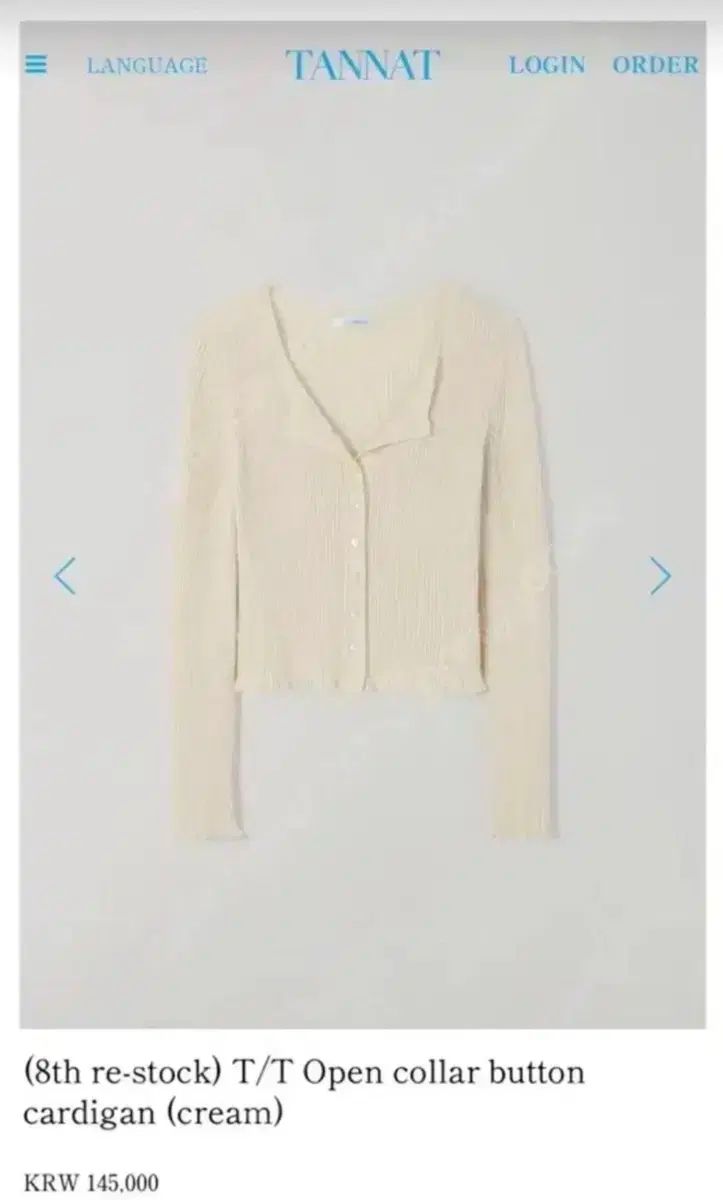
Task: Go to the LOGIN page
Action: click(547, 65)
